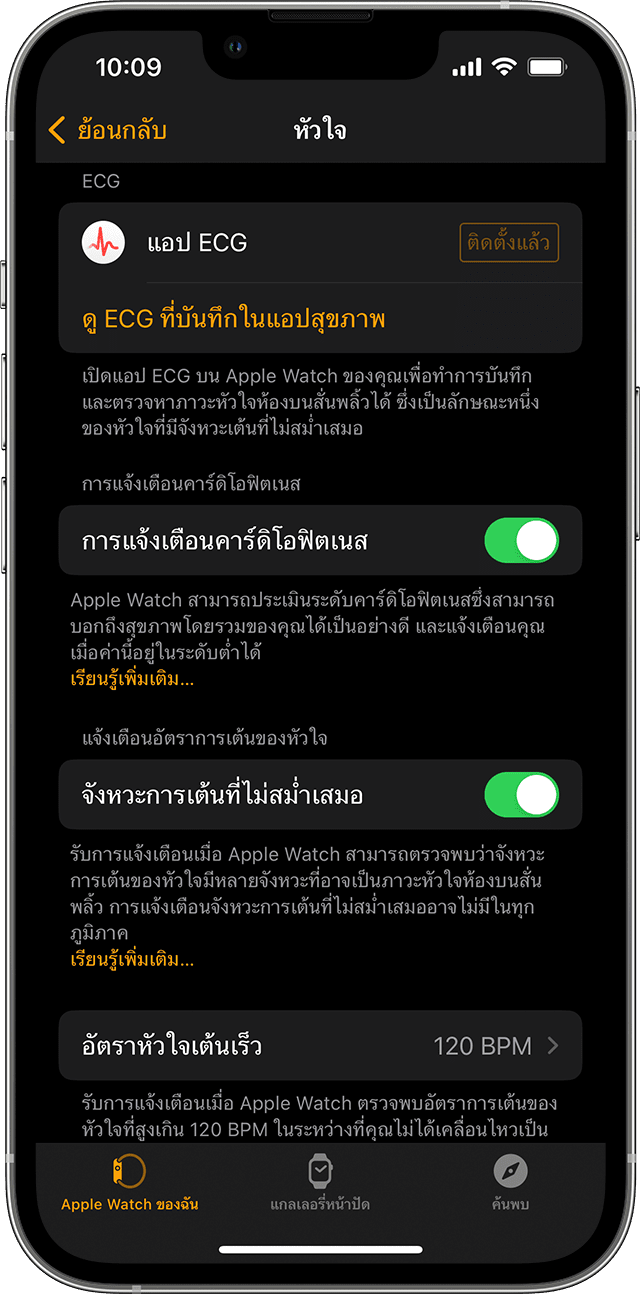
Task: Go back with the ย้อนกลับ button
Action: point(108,130)
